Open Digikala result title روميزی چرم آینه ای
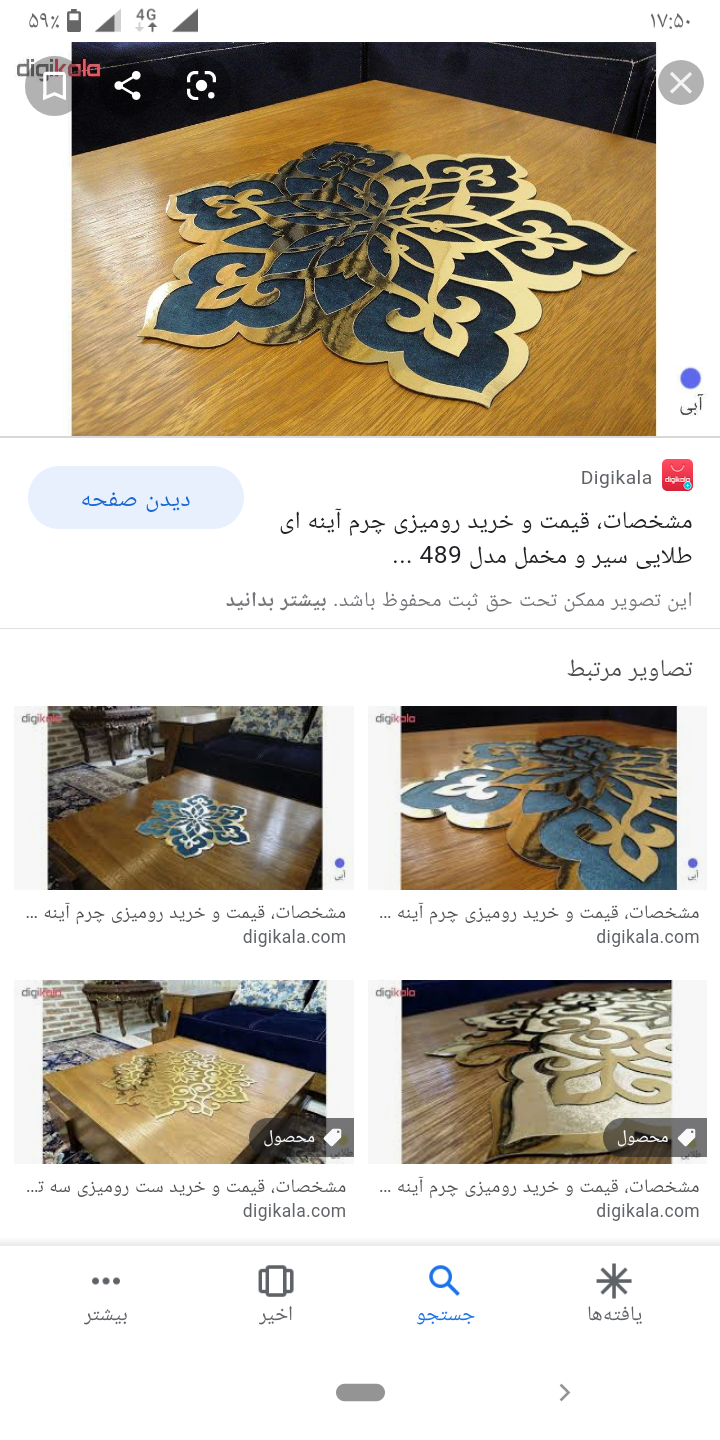 [x=485, y=539]
